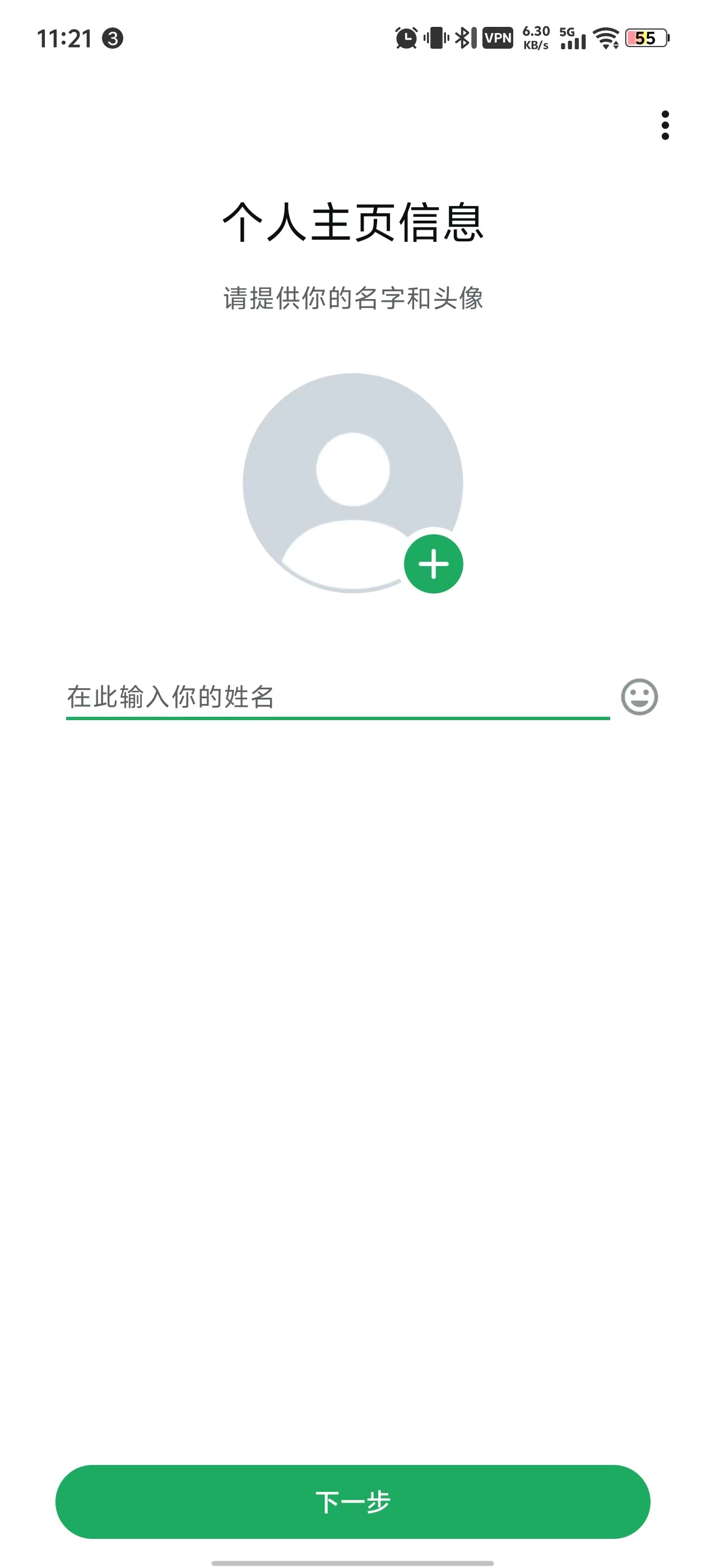The height and width of the screenshot is (1568, 706).
Task: Open the emoji picker beside the name field
Action: (x=639, y=697)
